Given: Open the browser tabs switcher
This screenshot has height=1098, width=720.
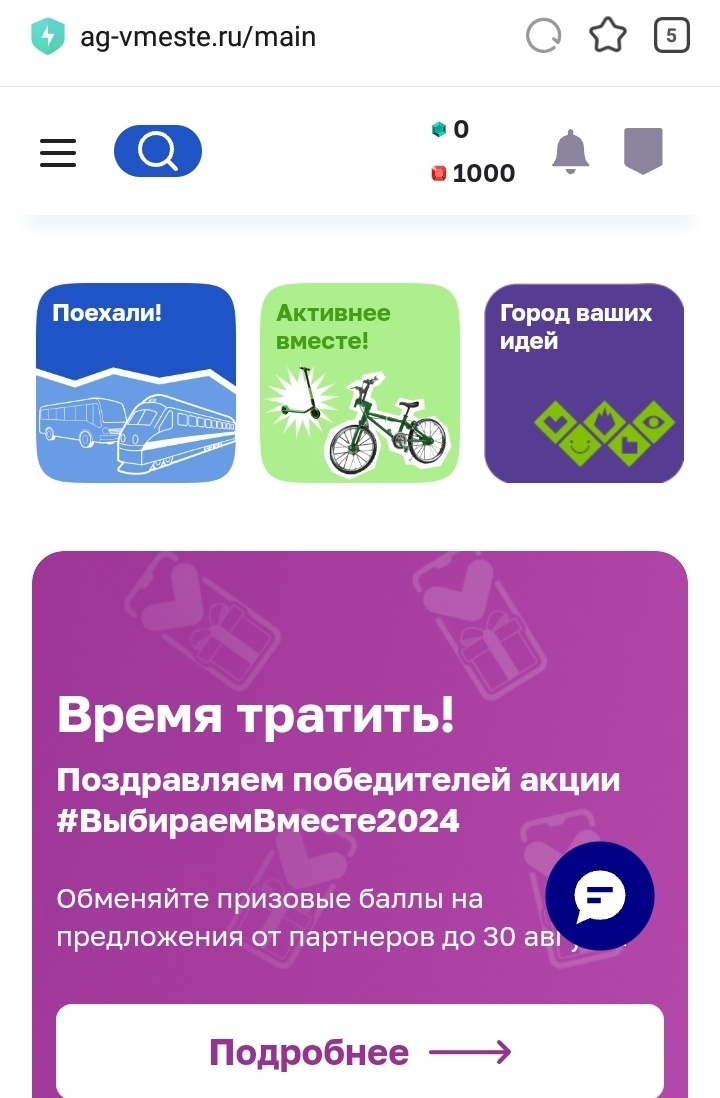Looking at the screenshot, I should (671, 36).
